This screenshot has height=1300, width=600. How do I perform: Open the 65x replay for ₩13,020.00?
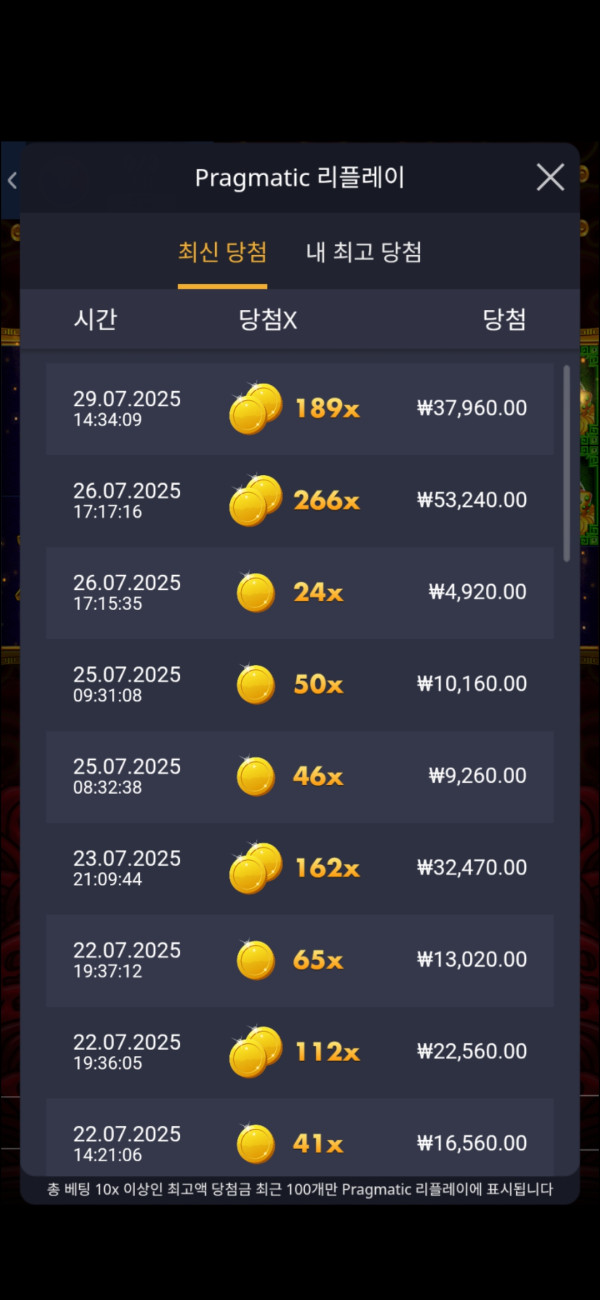coord(300,961)
